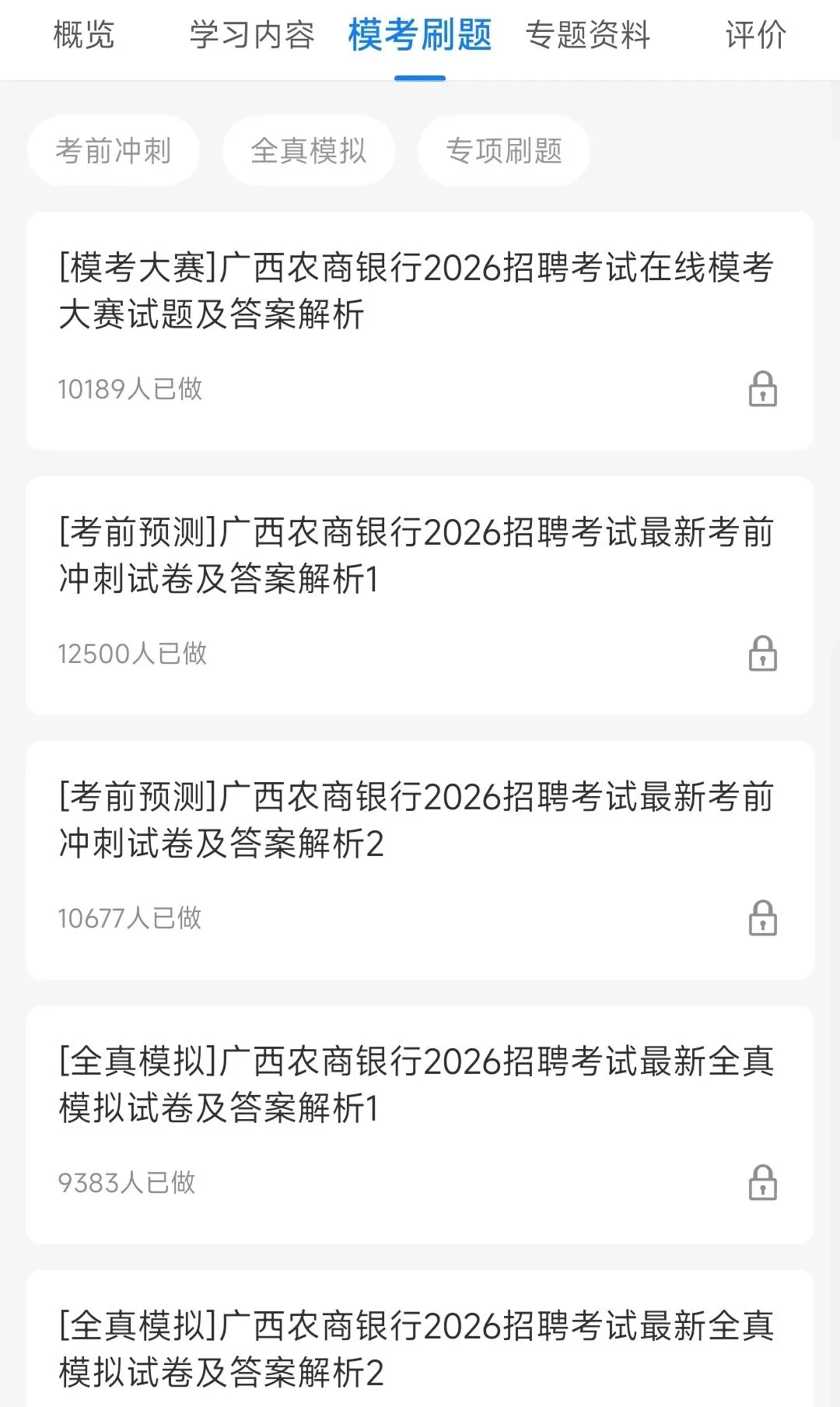Select the 全真模拟 filter chip
840x1407 pixels.
coord(309,151)
